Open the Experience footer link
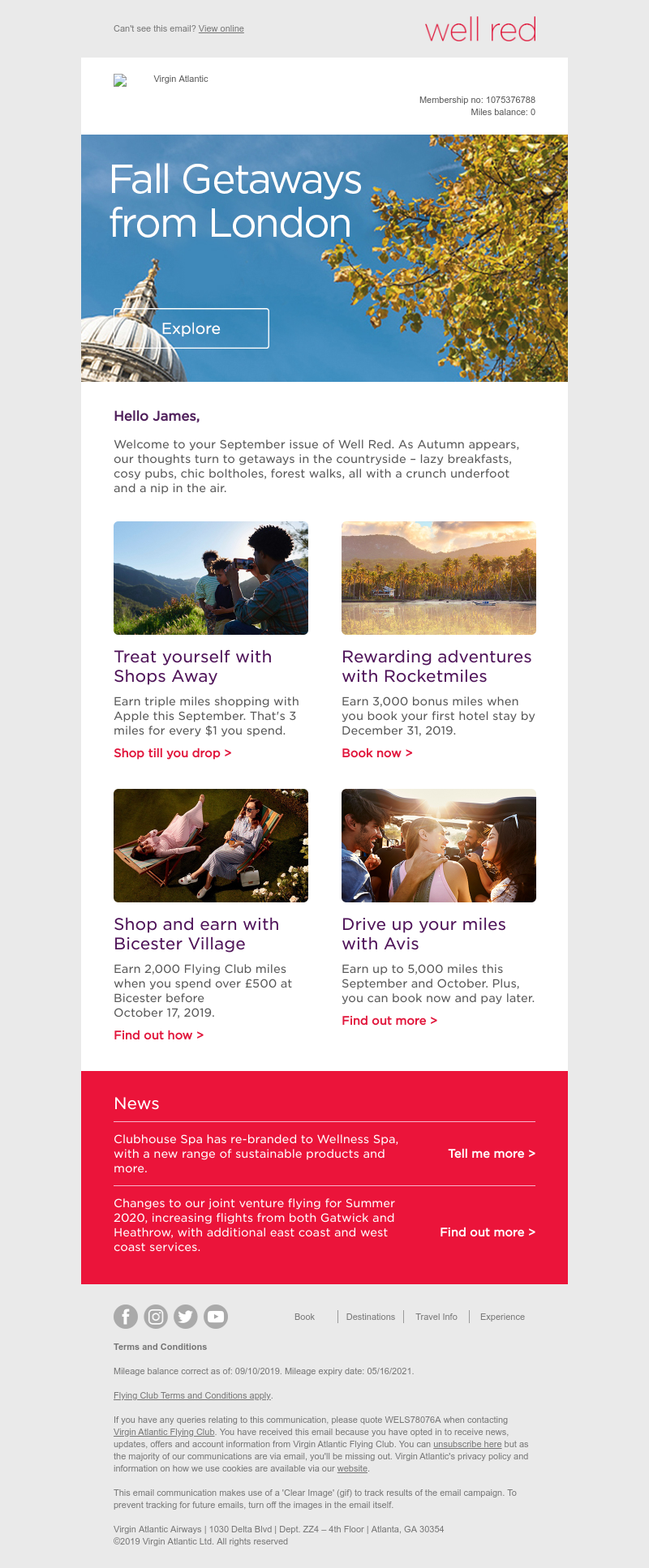The height and width of the screenshot is (1568, 649). pos(502,1317)
